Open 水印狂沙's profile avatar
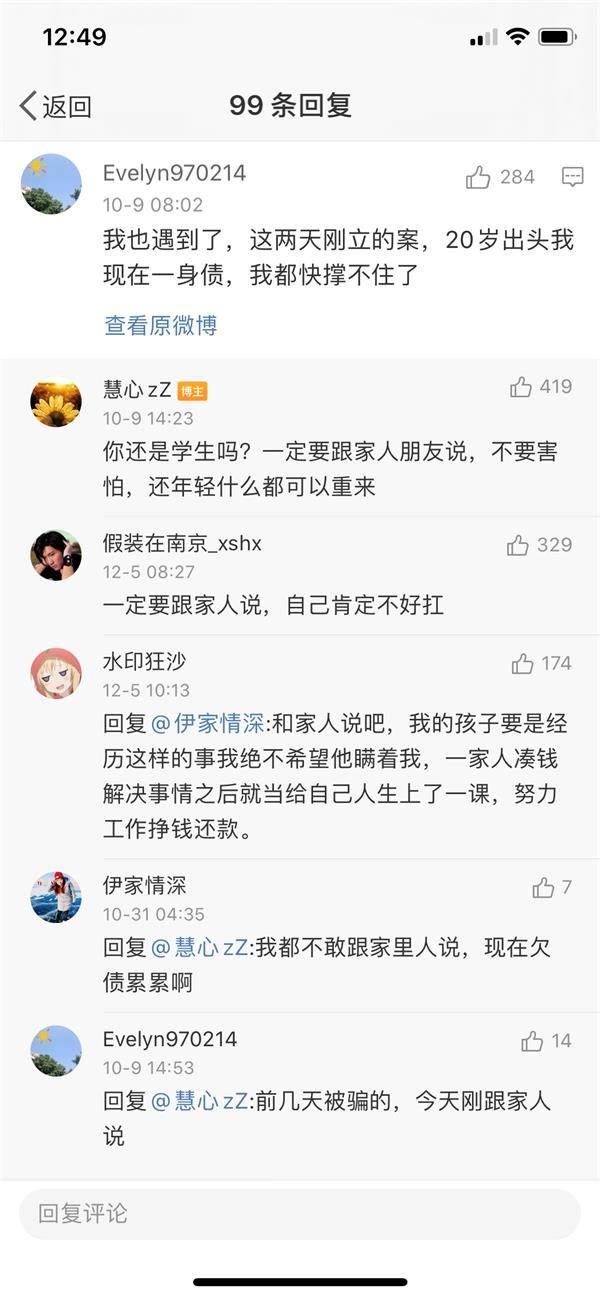The height and width of the screenshot is (1299, 600). [56, 673]
